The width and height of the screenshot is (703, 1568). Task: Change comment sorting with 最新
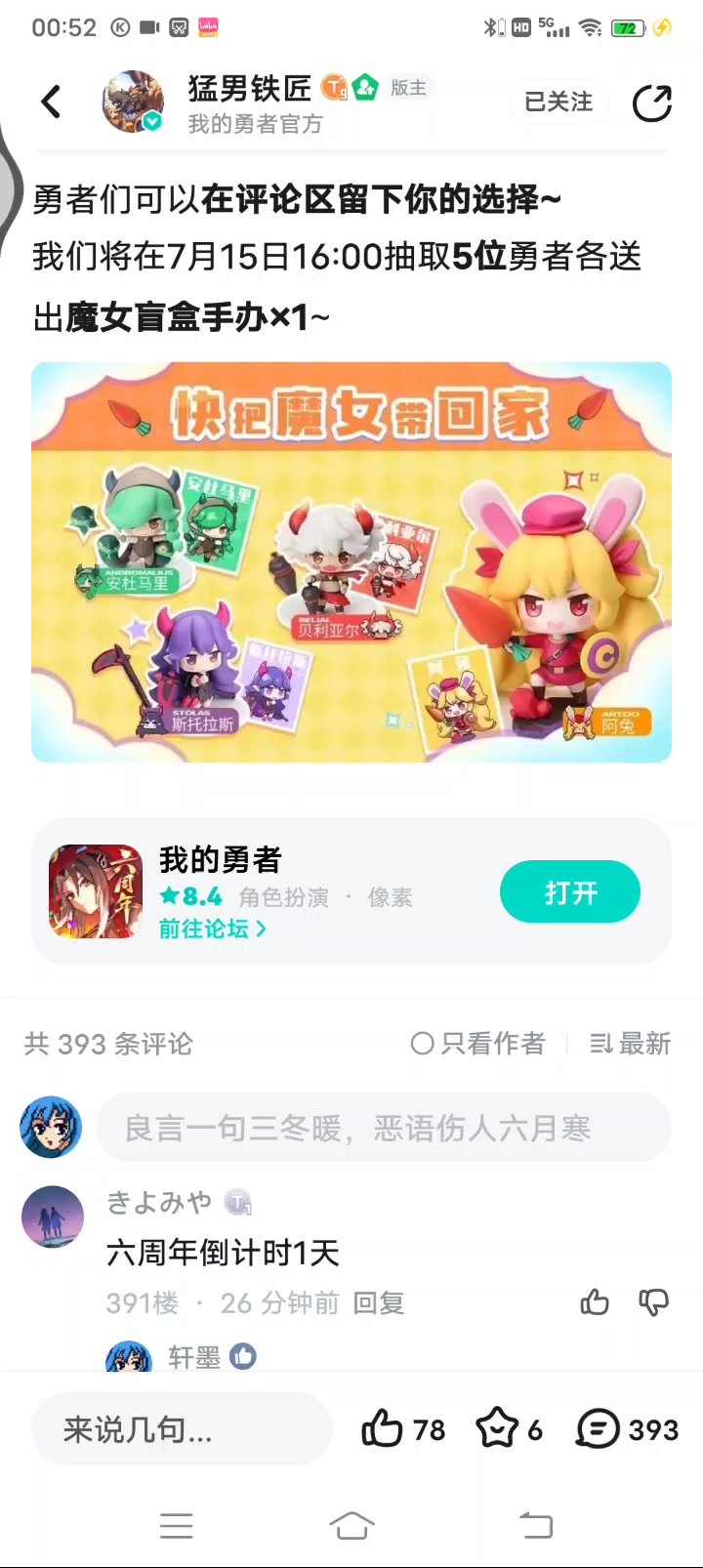coord(631,1044)
